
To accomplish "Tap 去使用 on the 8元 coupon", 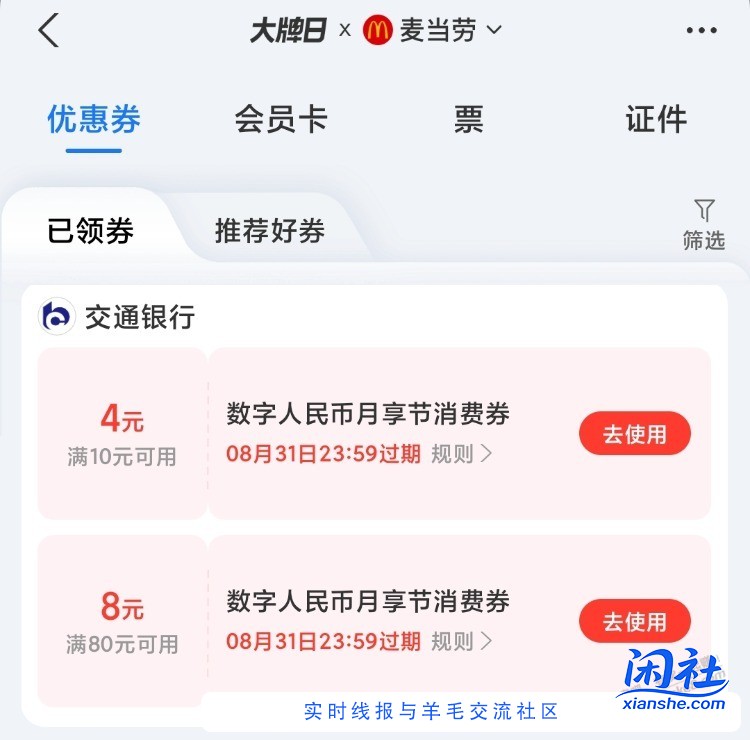I will click(x=634, y=621).
